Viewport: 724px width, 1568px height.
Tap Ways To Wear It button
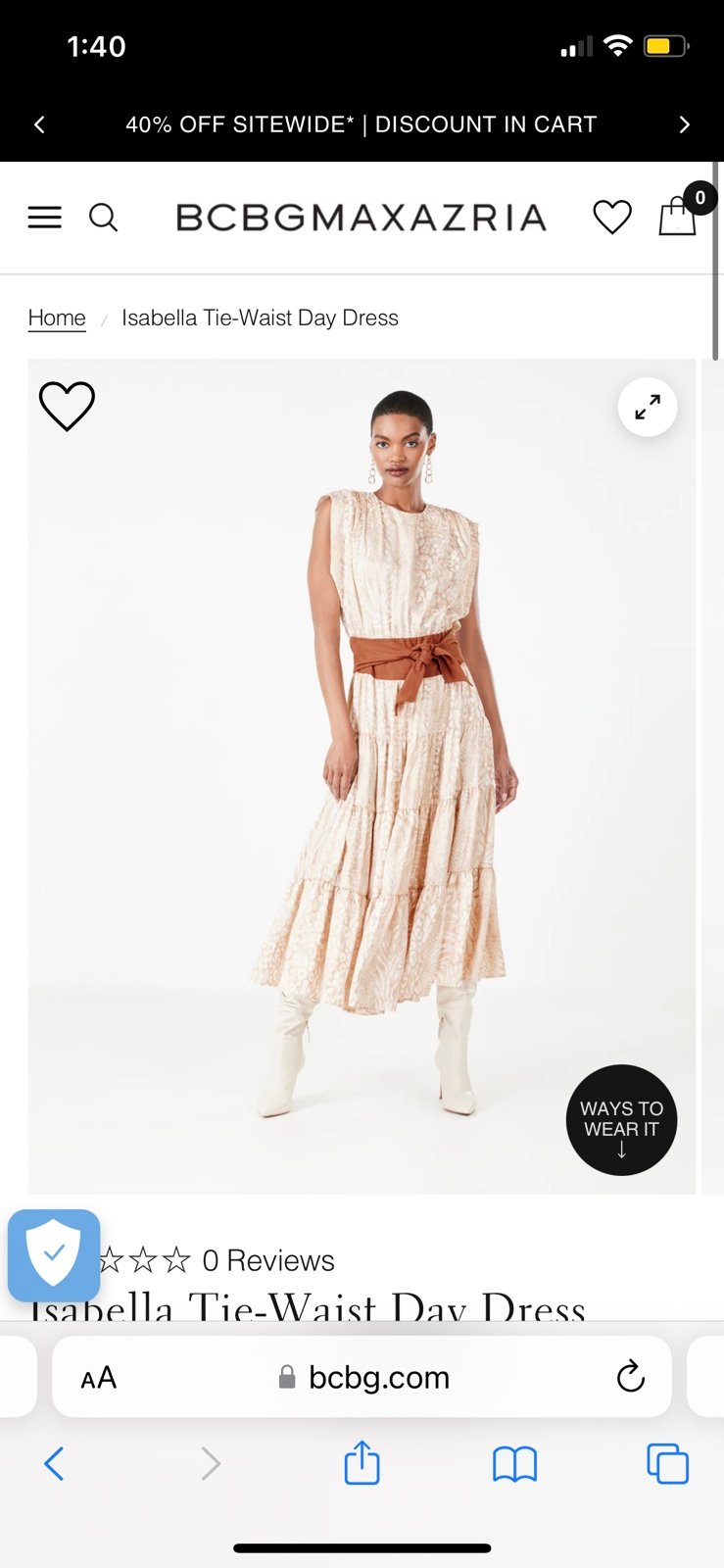pyautogui.click(x=621, y=1120)
